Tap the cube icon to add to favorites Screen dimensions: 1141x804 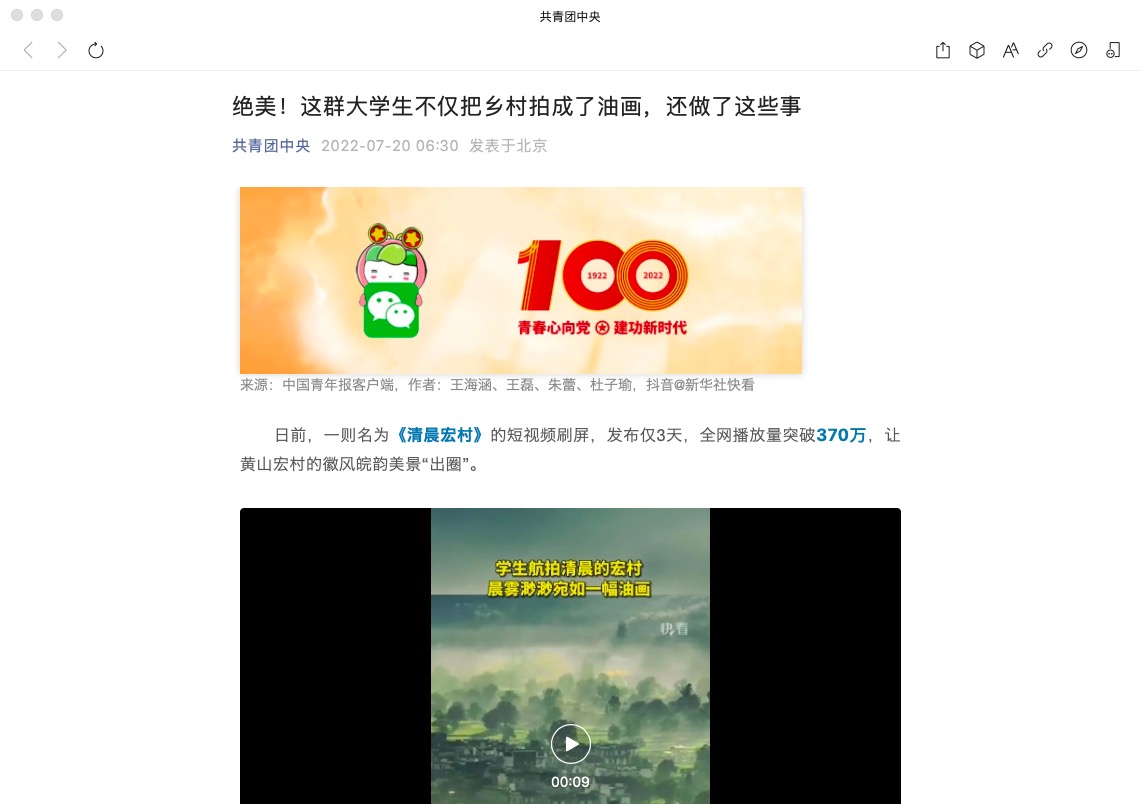coord(977,50)
